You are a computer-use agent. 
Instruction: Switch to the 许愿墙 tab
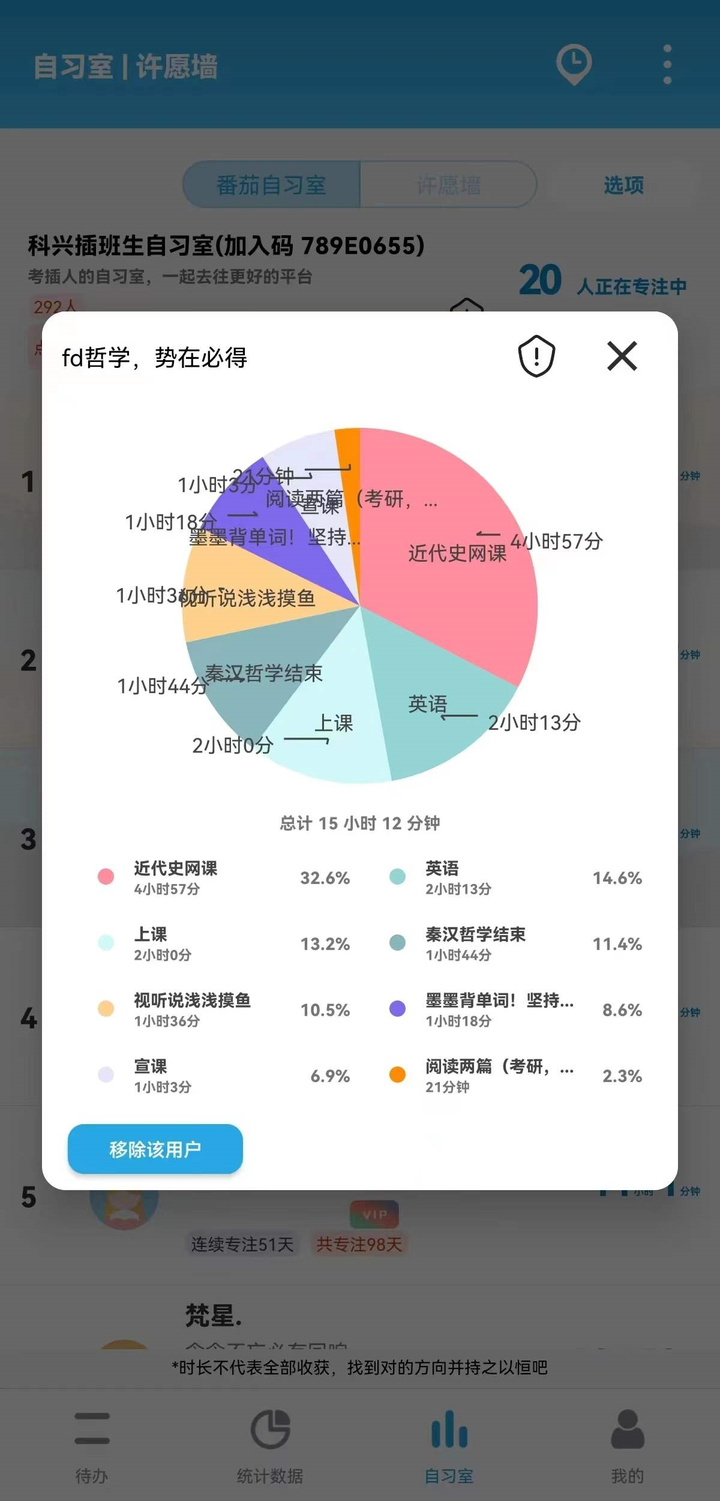(448, 185)
